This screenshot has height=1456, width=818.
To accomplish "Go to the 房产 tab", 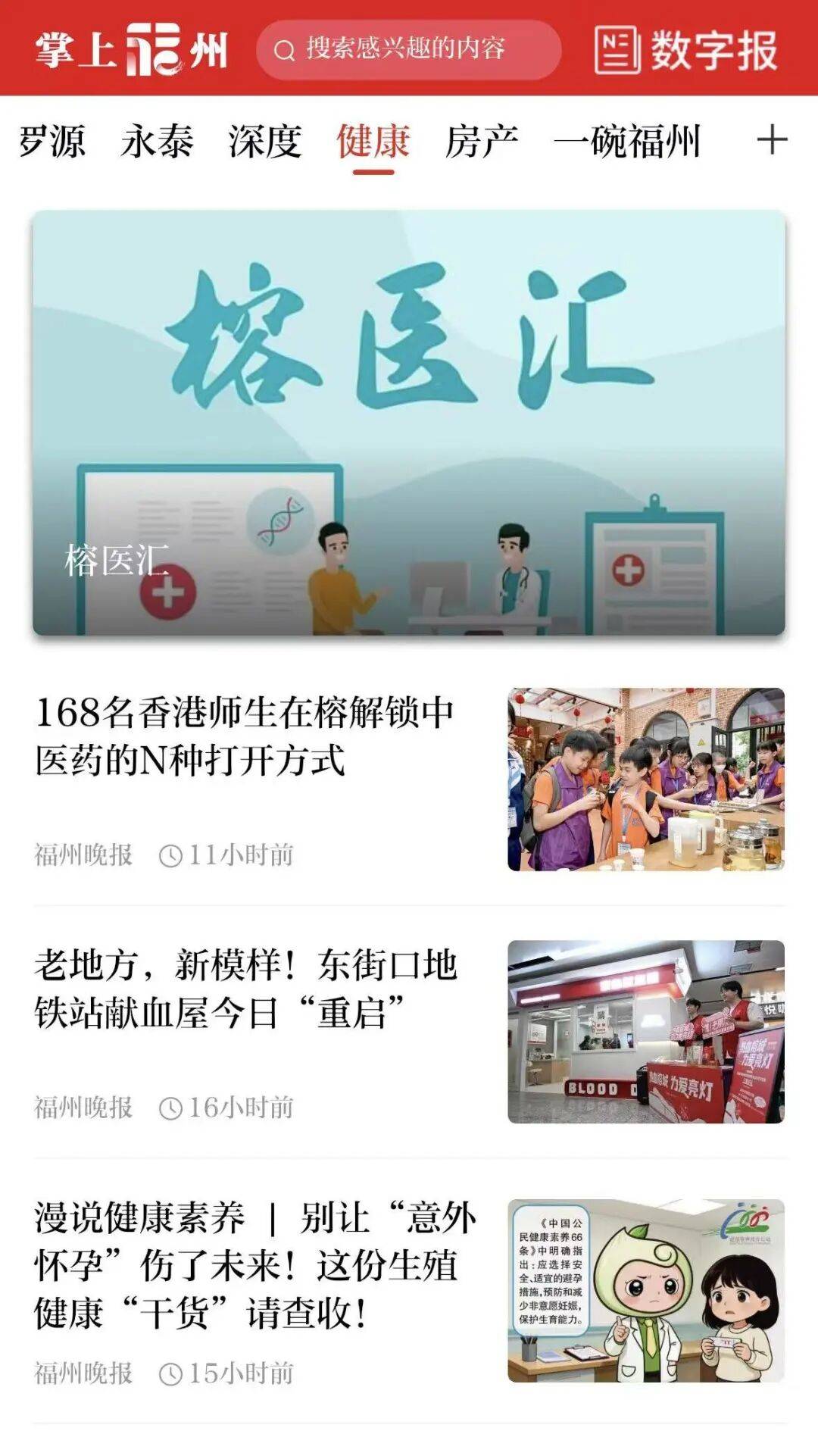I will 482,142.
